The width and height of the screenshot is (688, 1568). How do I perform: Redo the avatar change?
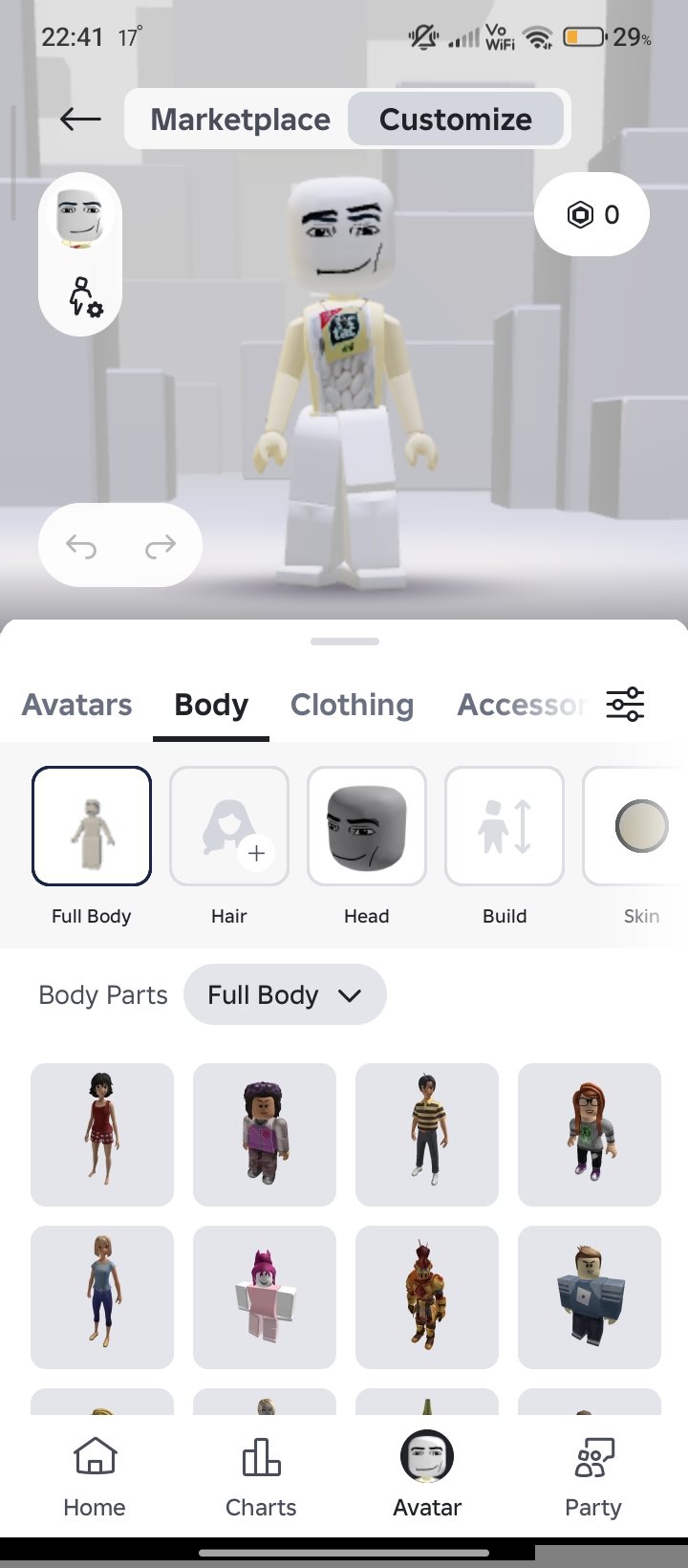161,546
